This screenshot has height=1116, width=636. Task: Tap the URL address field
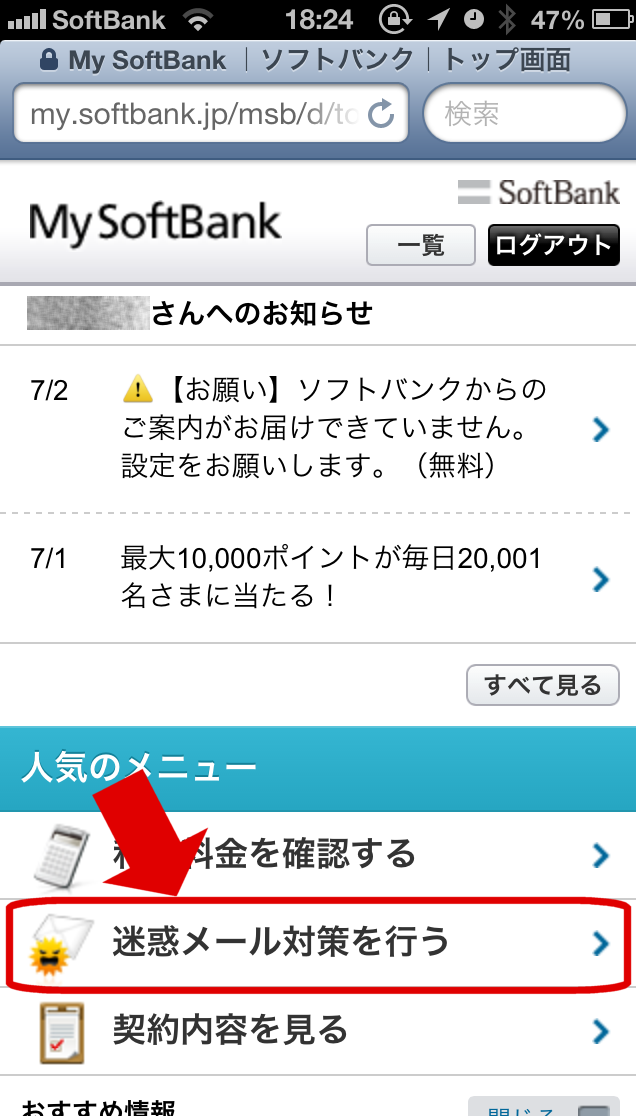tap(190, 115)
